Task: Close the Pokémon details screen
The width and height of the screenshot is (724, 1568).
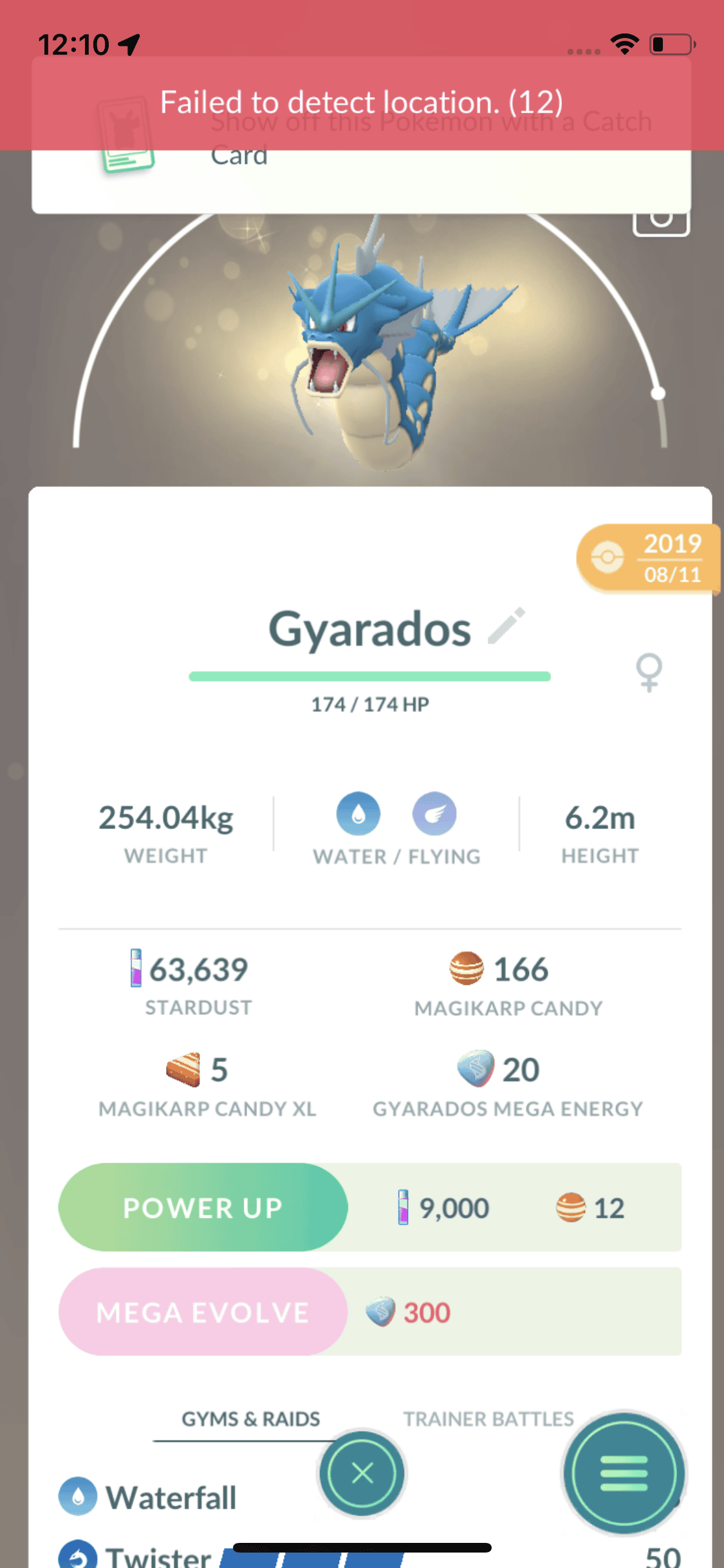Action: click(362, 1473)
